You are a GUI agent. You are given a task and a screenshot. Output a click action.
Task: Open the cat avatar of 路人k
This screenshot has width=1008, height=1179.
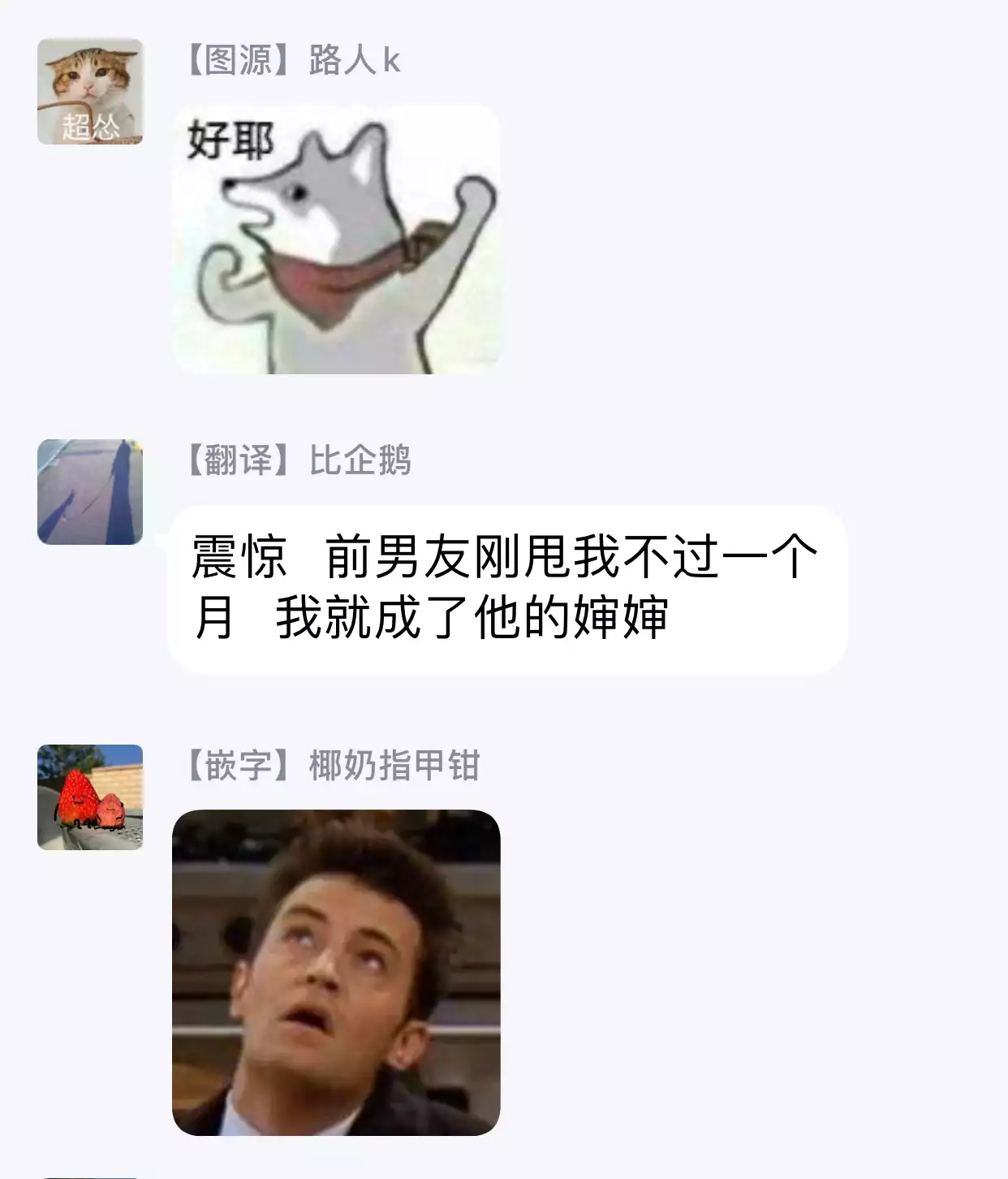click(90, 92)
